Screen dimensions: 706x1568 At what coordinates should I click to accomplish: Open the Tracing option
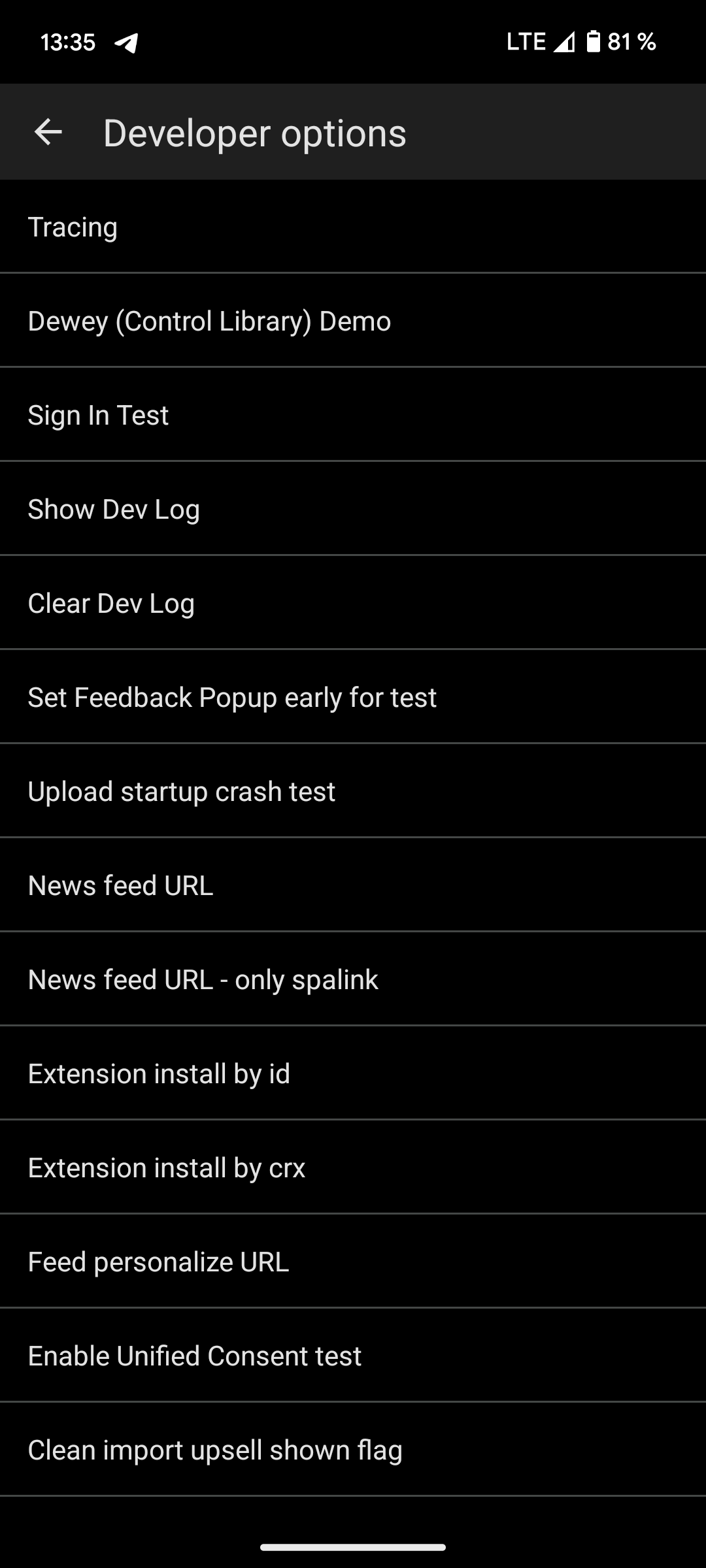coord(73,227)
